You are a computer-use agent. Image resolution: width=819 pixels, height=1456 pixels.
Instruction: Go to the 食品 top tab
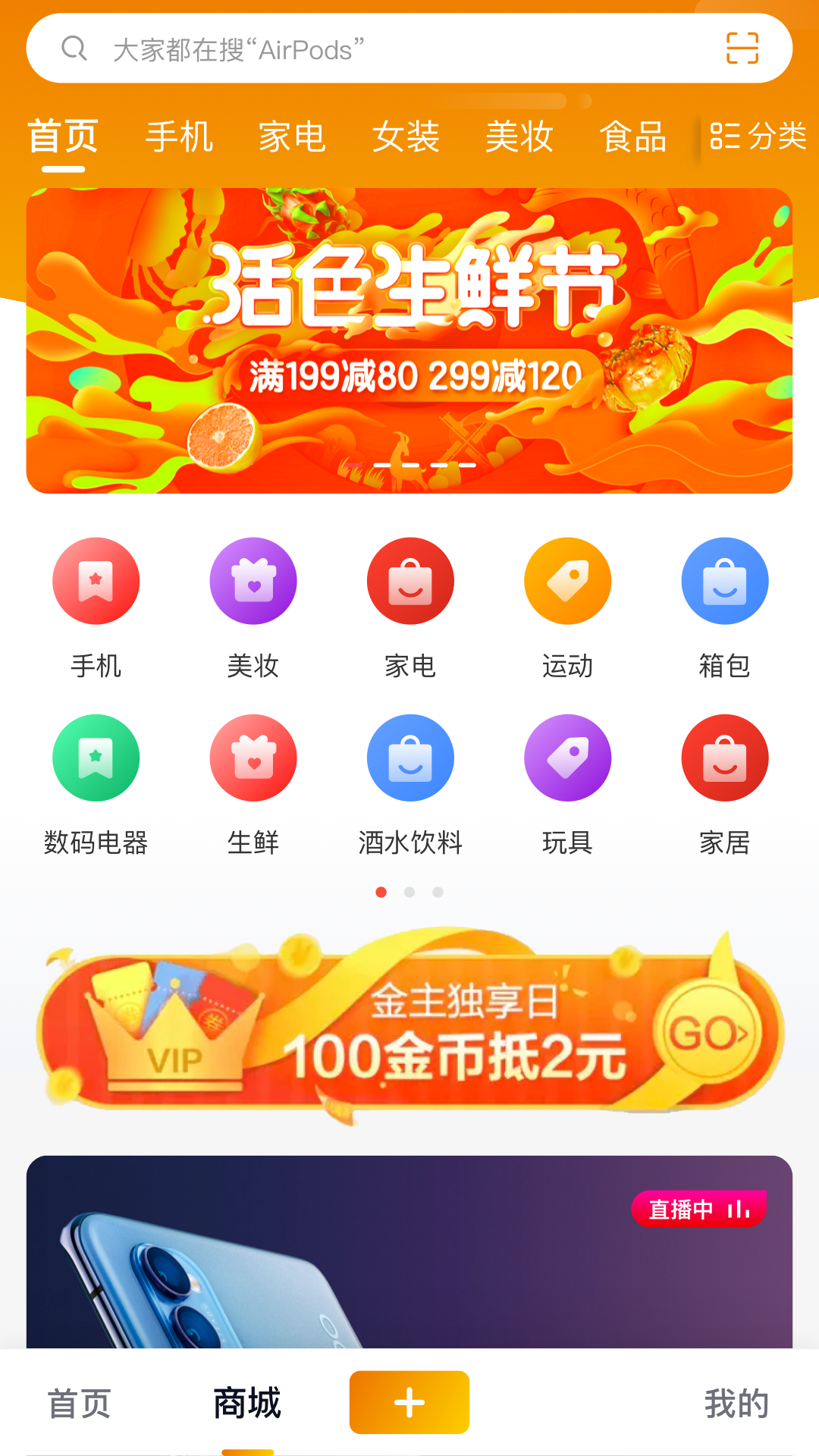point(633,136)
